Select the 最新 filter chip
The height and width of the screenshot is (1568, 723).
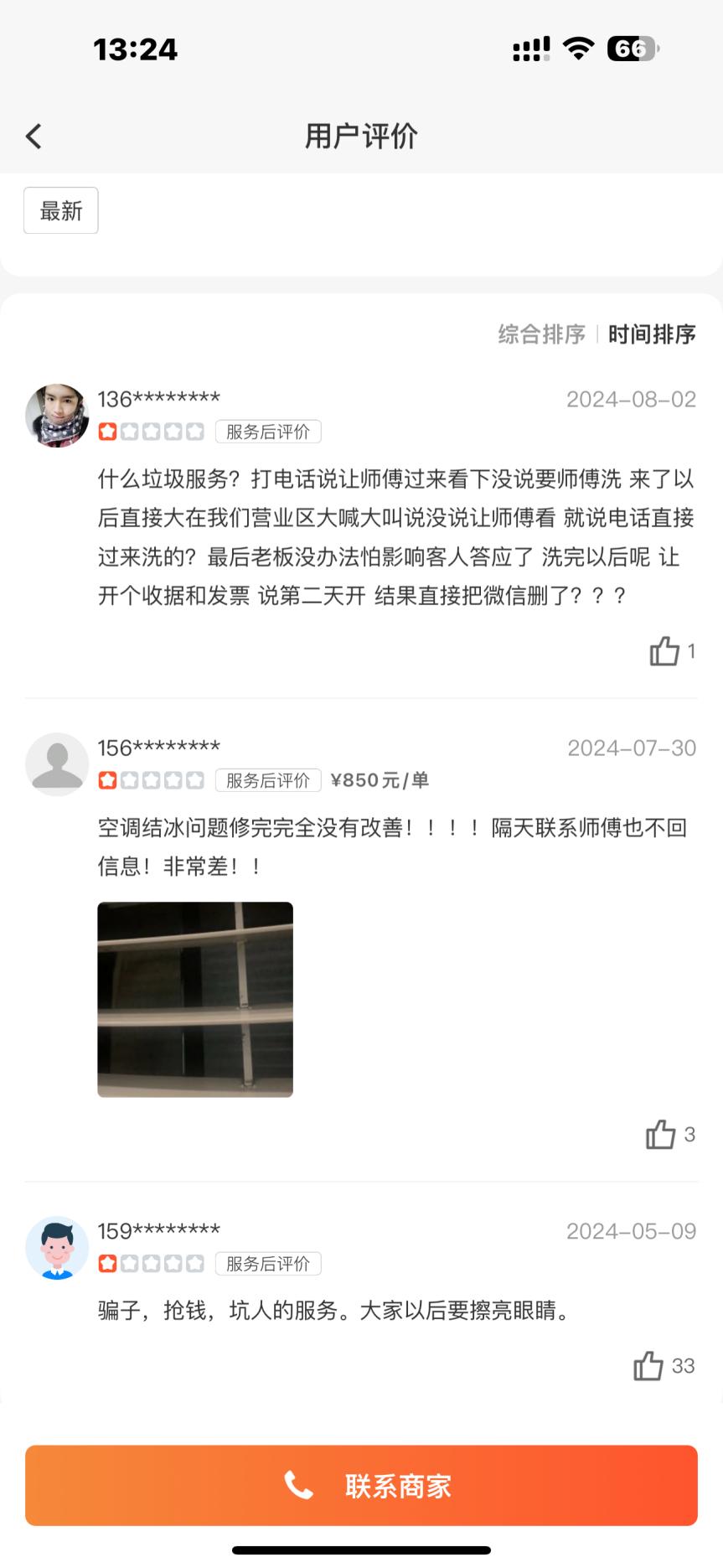pyautogui.click(x=61, y=210)
